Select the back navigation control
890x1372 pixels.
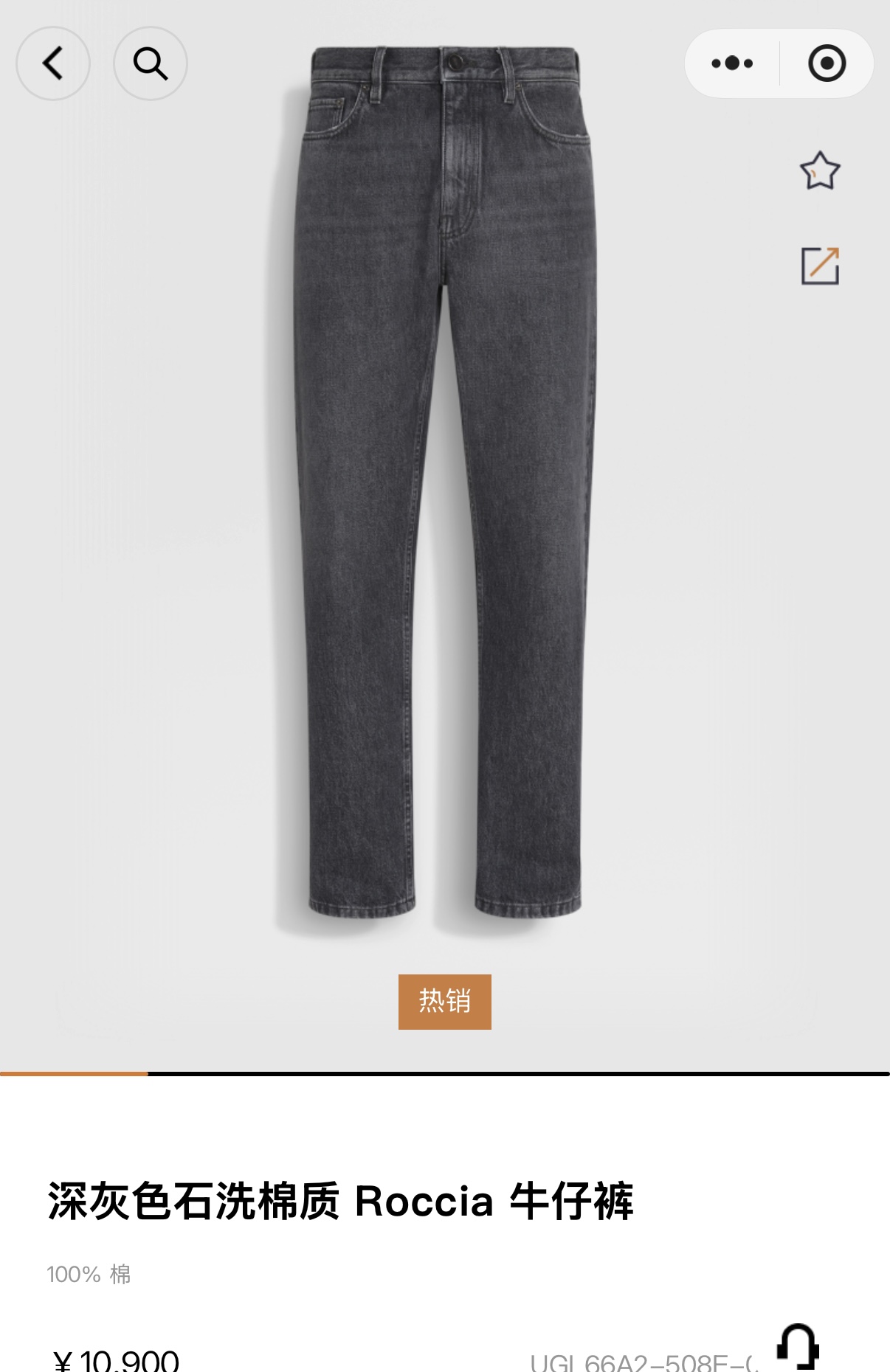[52, 64]
